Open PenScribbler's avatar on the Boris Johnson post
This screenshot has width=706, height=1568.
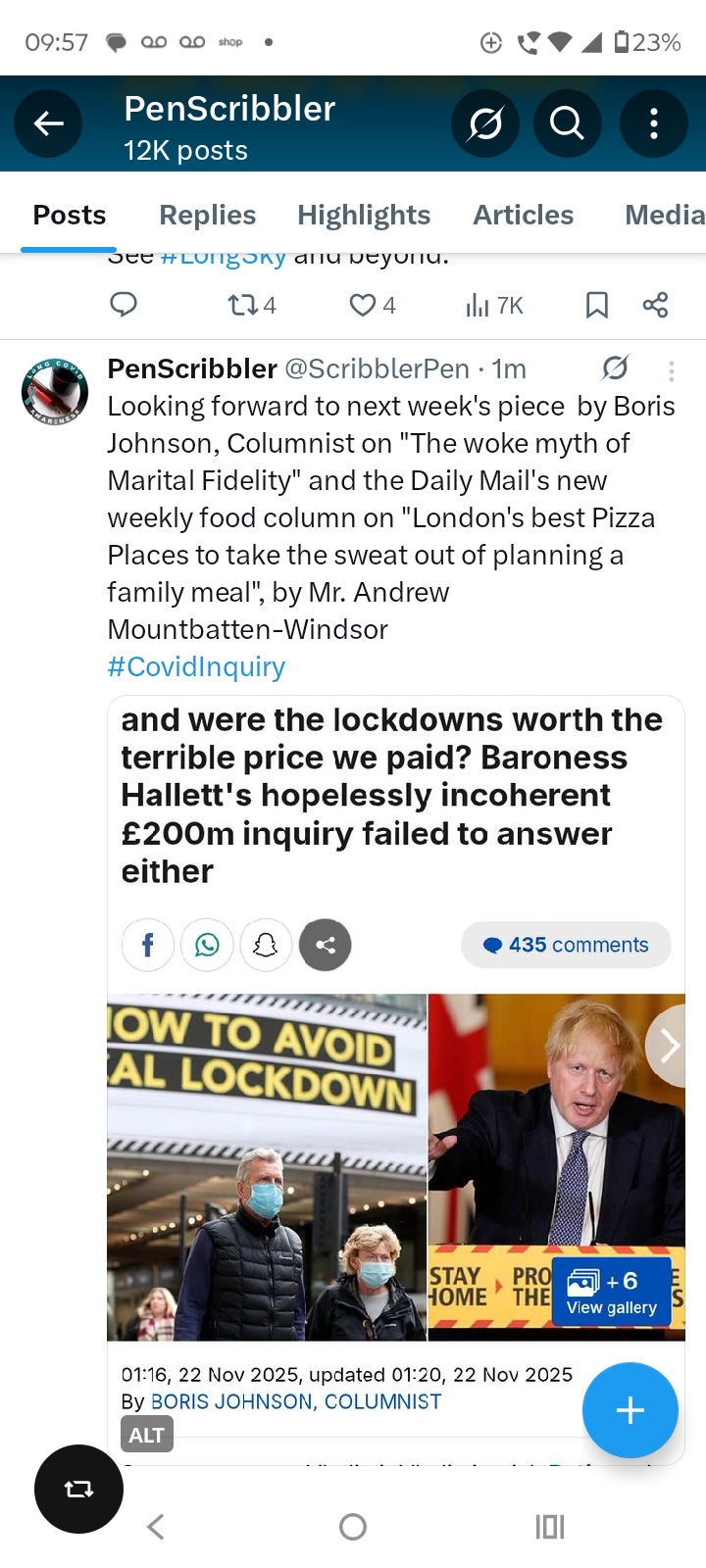55,392
